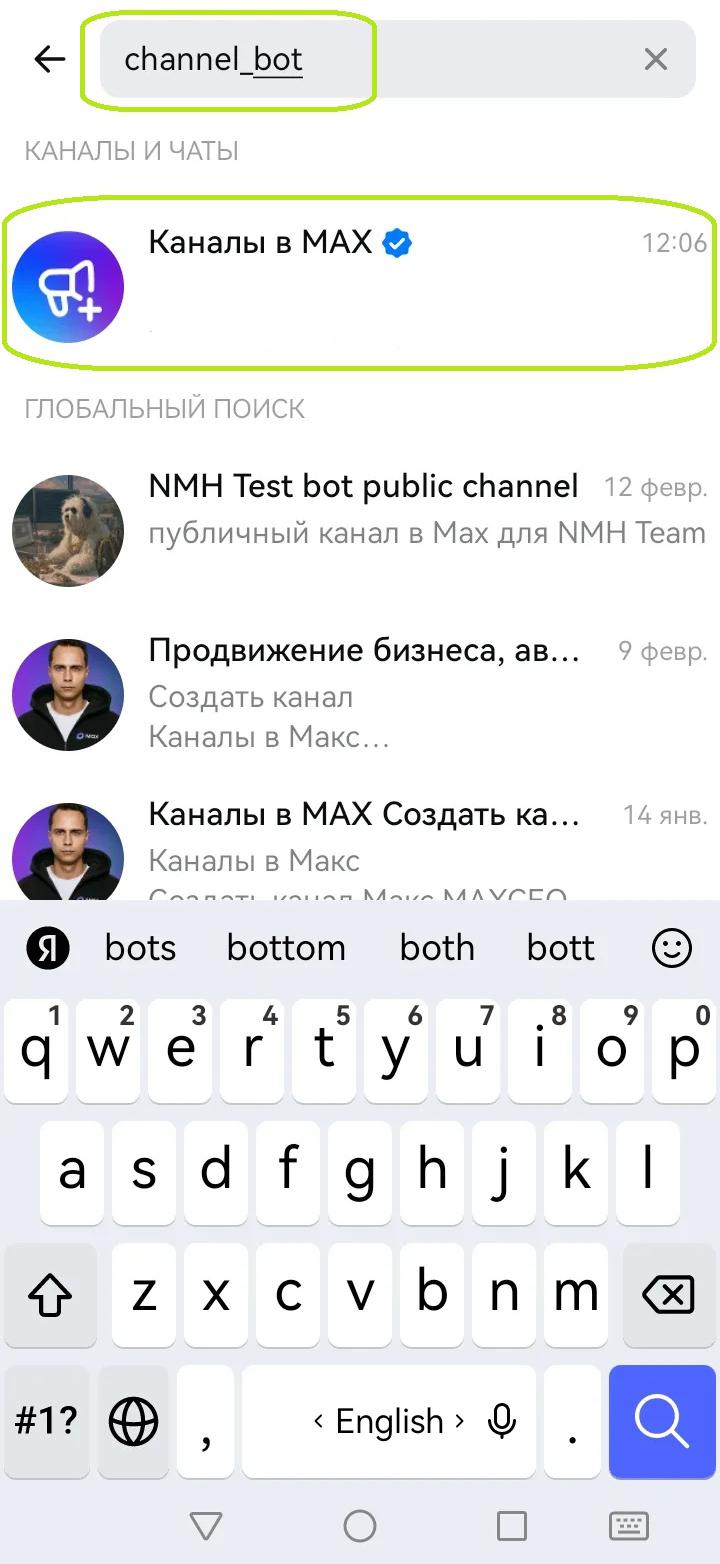Screen dimensions: 720x1564
Task: Tap the microphone icon for voice input
Action: [501, 1421]
